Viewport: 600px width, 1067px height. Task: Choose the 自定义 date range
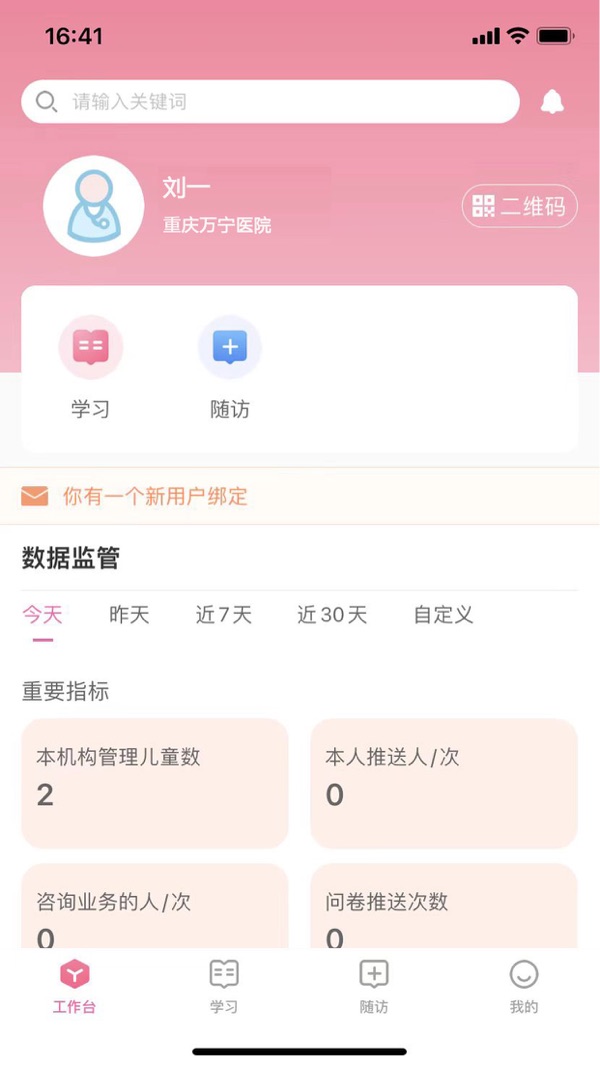(x=443, y=615)
